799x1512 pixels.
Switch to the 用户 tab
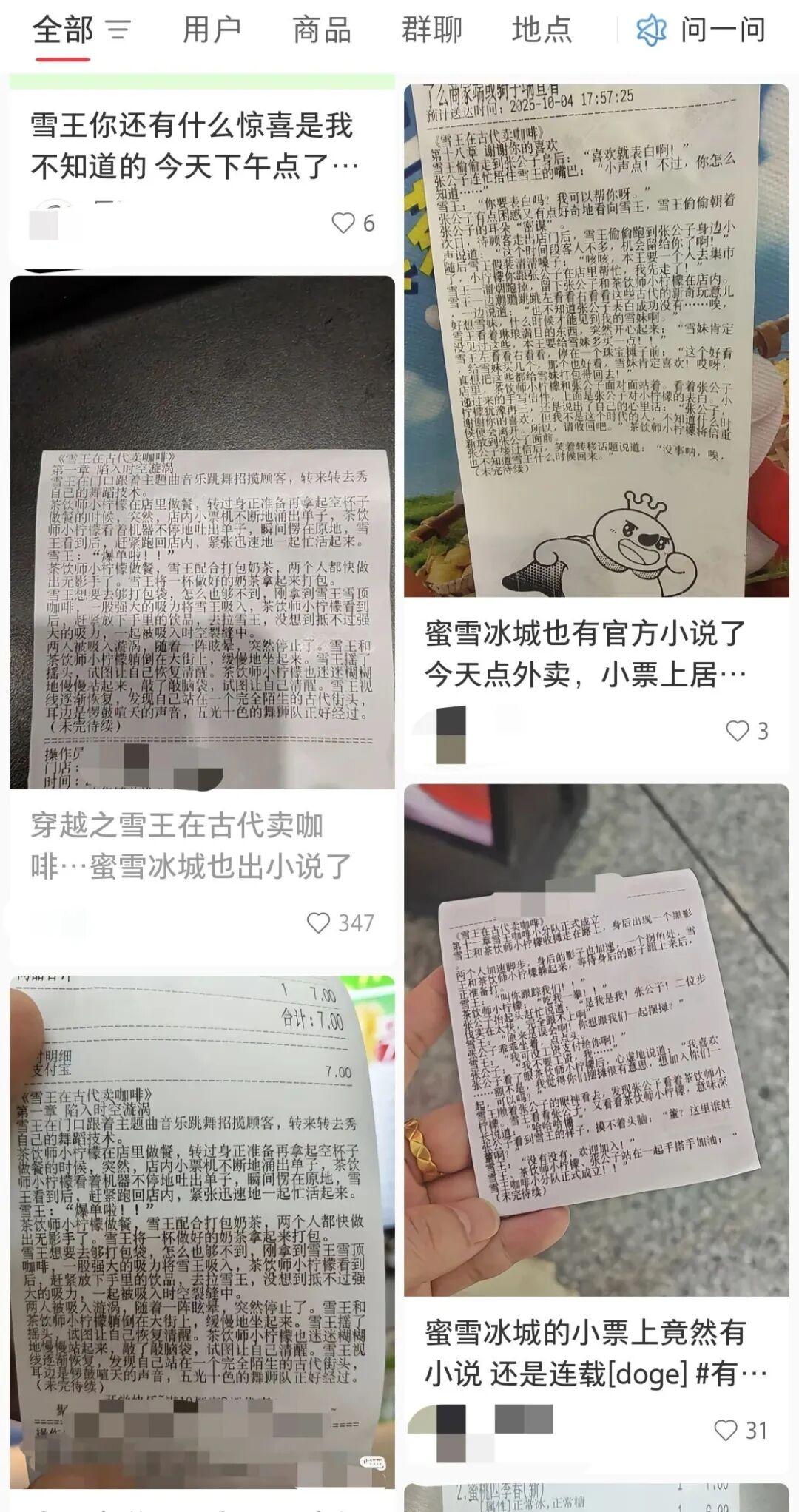[x=212, y=30]
